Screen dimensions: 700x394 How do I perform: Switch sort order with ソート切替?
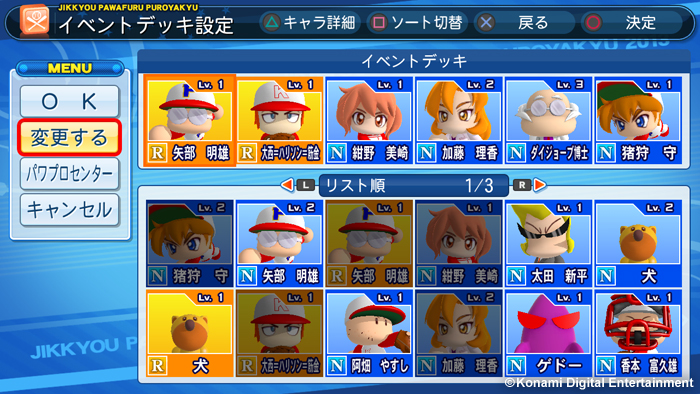coord(417,22)
